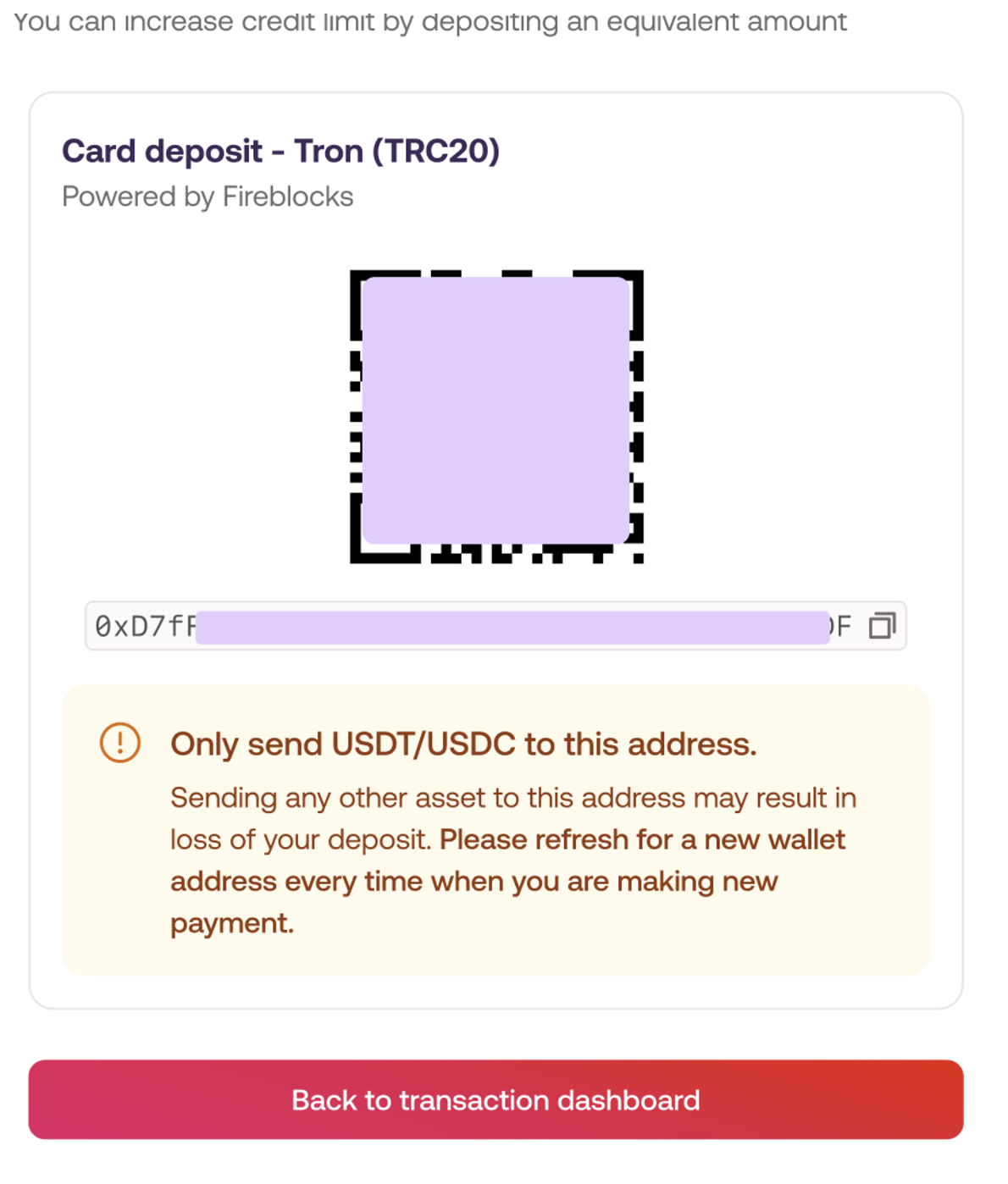Copy the wallet deposit address
Image resolution: width=1008 pixels, height=1184 pixels.
pyautogui.click(x=882, y=626)
